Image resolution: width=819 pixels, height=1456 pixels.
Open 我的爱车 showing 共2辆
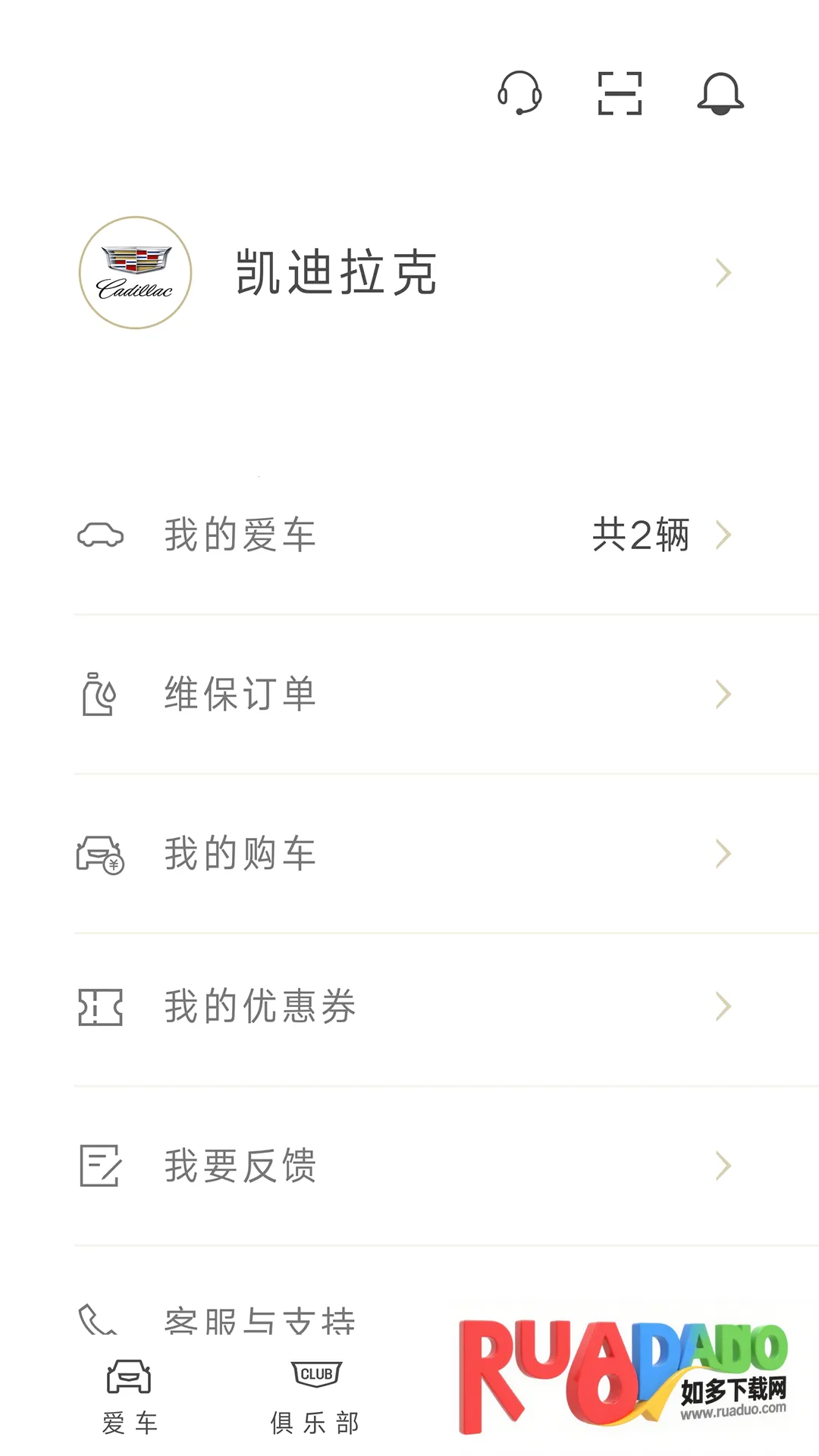coord(409,535)
